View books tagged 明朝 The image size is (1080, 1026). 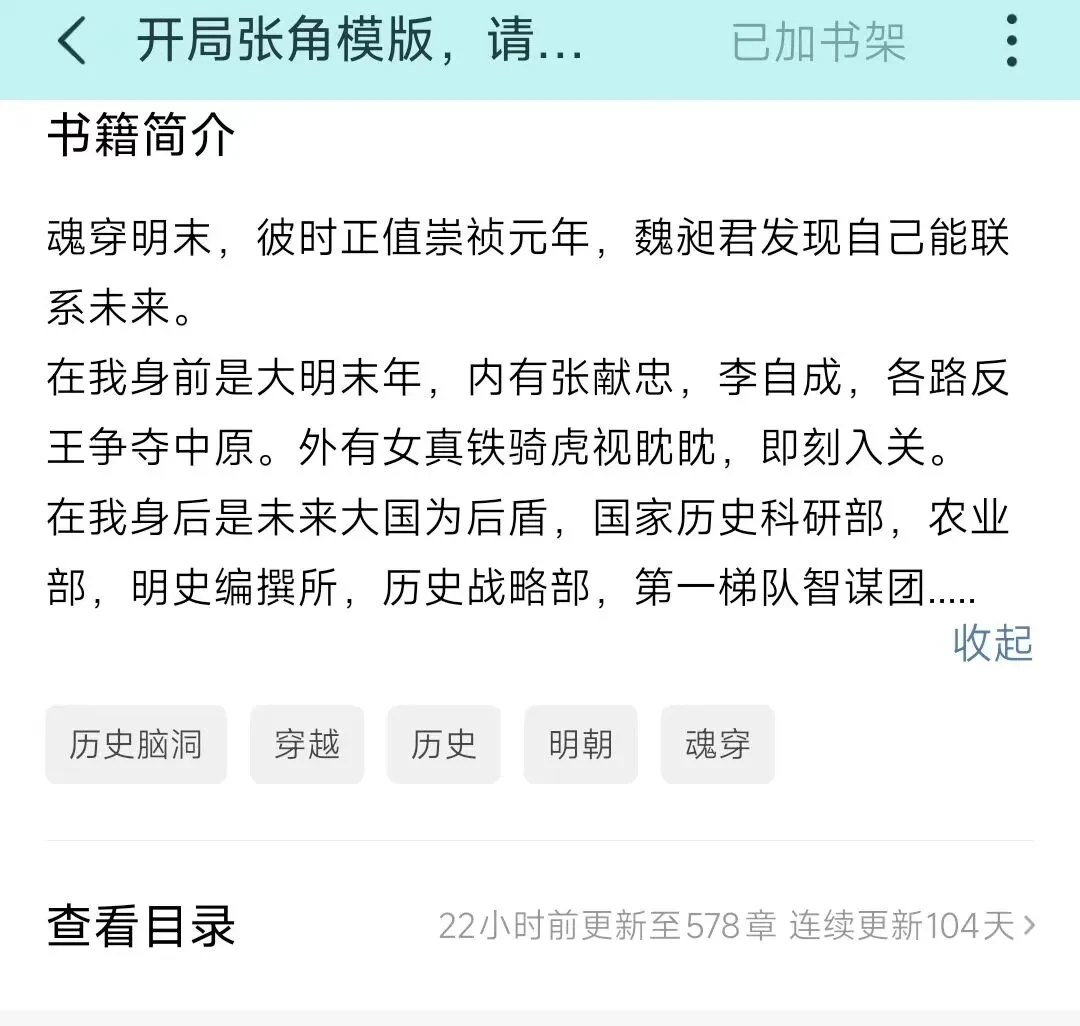point(580,745)
